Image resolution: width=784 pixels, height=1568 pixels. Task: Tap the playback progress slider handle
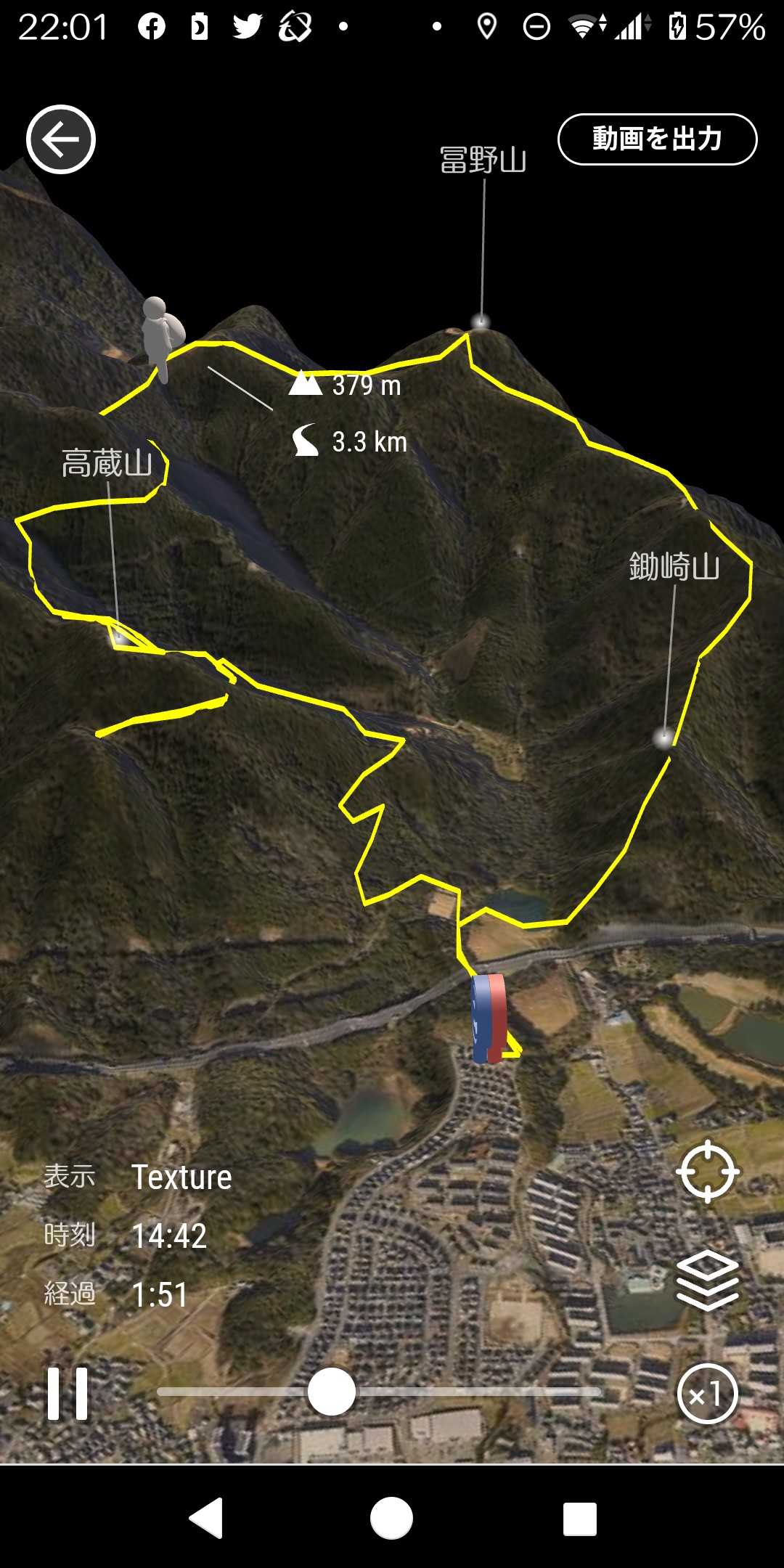coord(332,1392)
